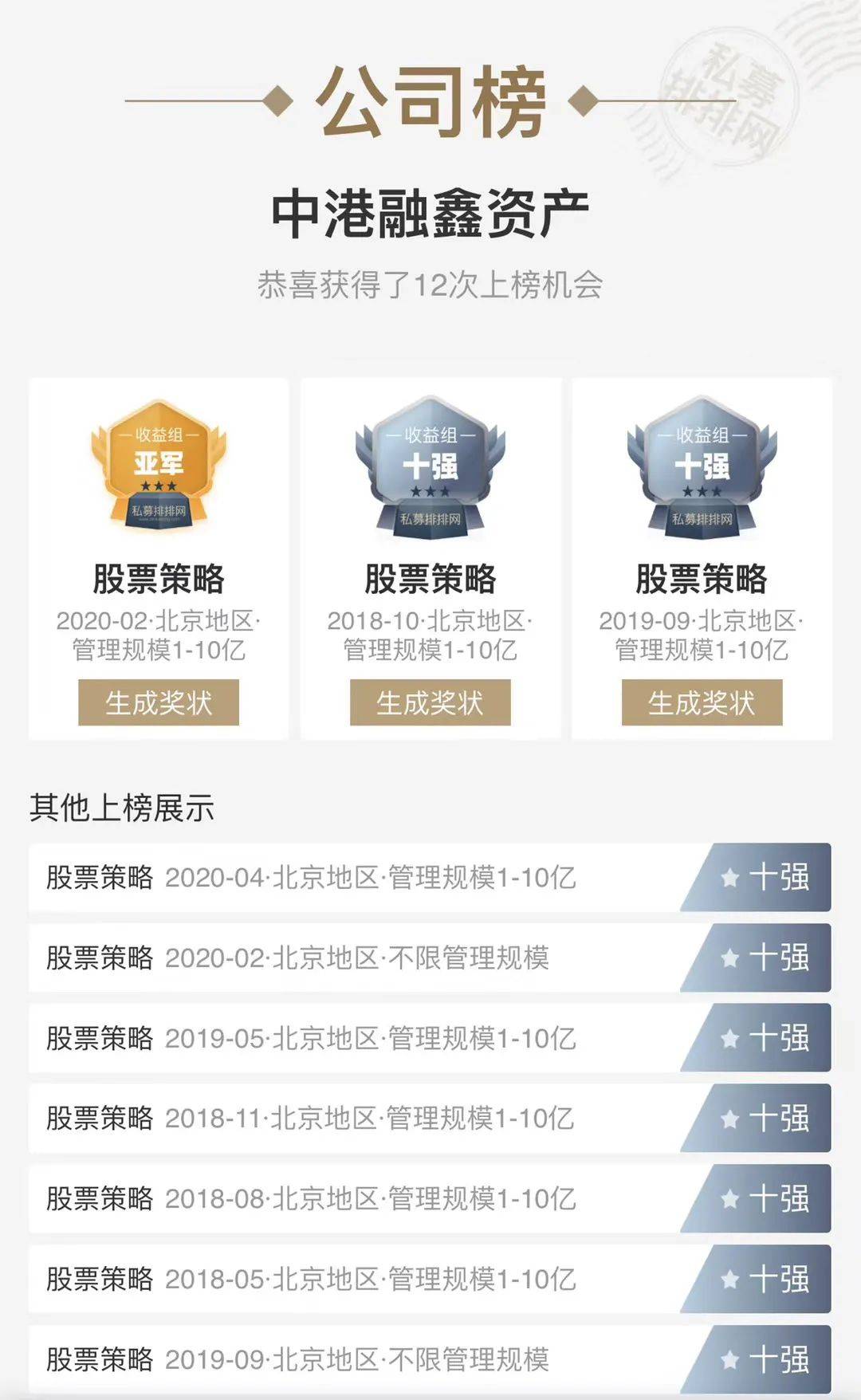Tap 生成奖状 under the 2018-10 十强 badge
This screenshot has height=1400, width=861.
coord(430,702)
